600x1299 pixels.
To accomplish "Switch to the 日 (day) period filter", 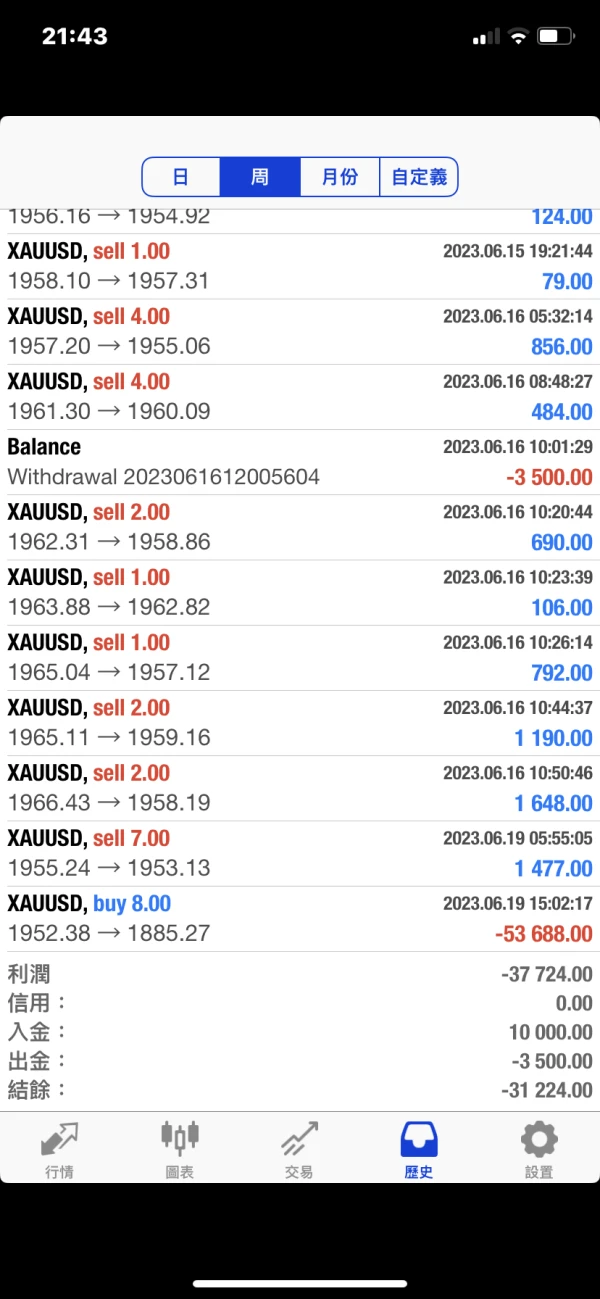I will click(181, 177).
